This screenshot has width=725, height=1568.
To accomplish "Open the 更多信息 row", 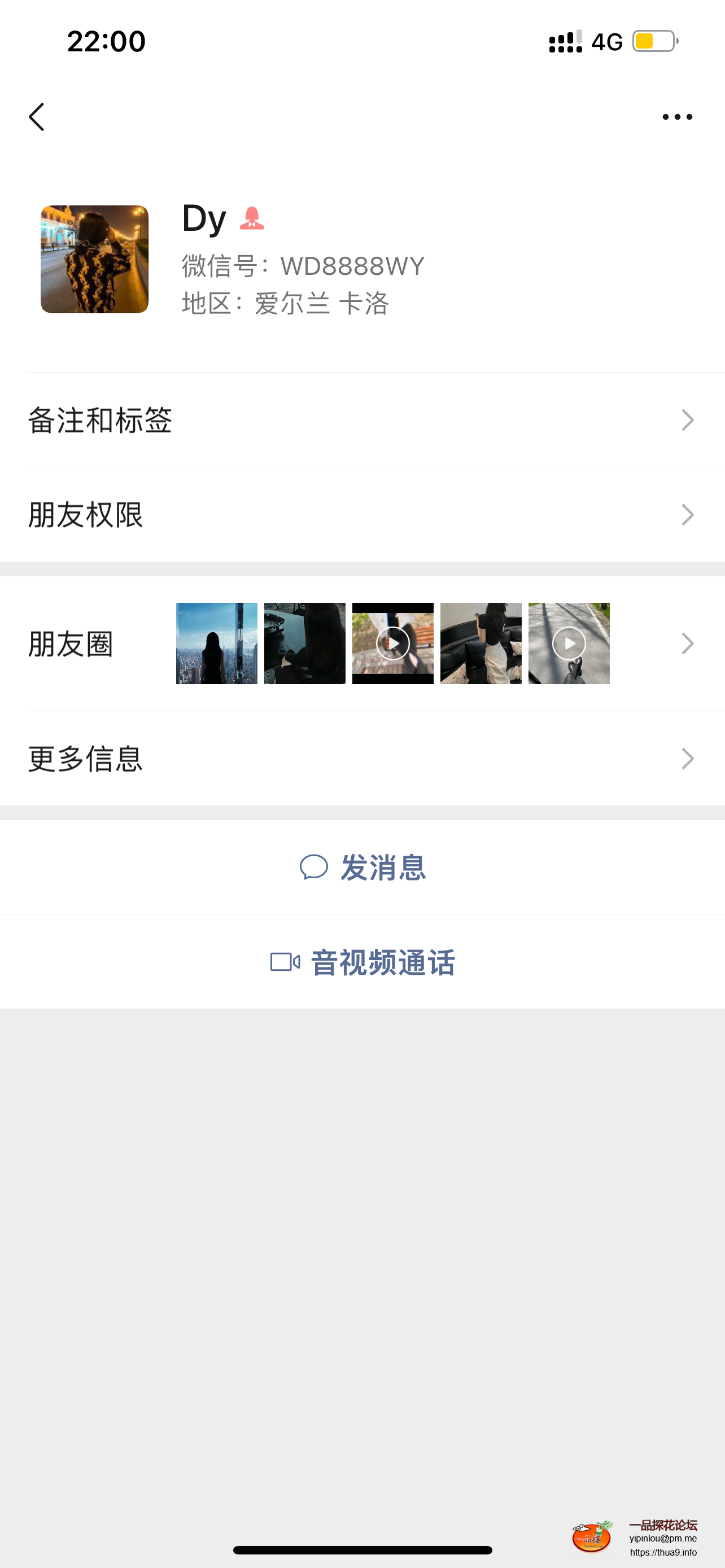I will pyautogui.click(x=362, y=759).
